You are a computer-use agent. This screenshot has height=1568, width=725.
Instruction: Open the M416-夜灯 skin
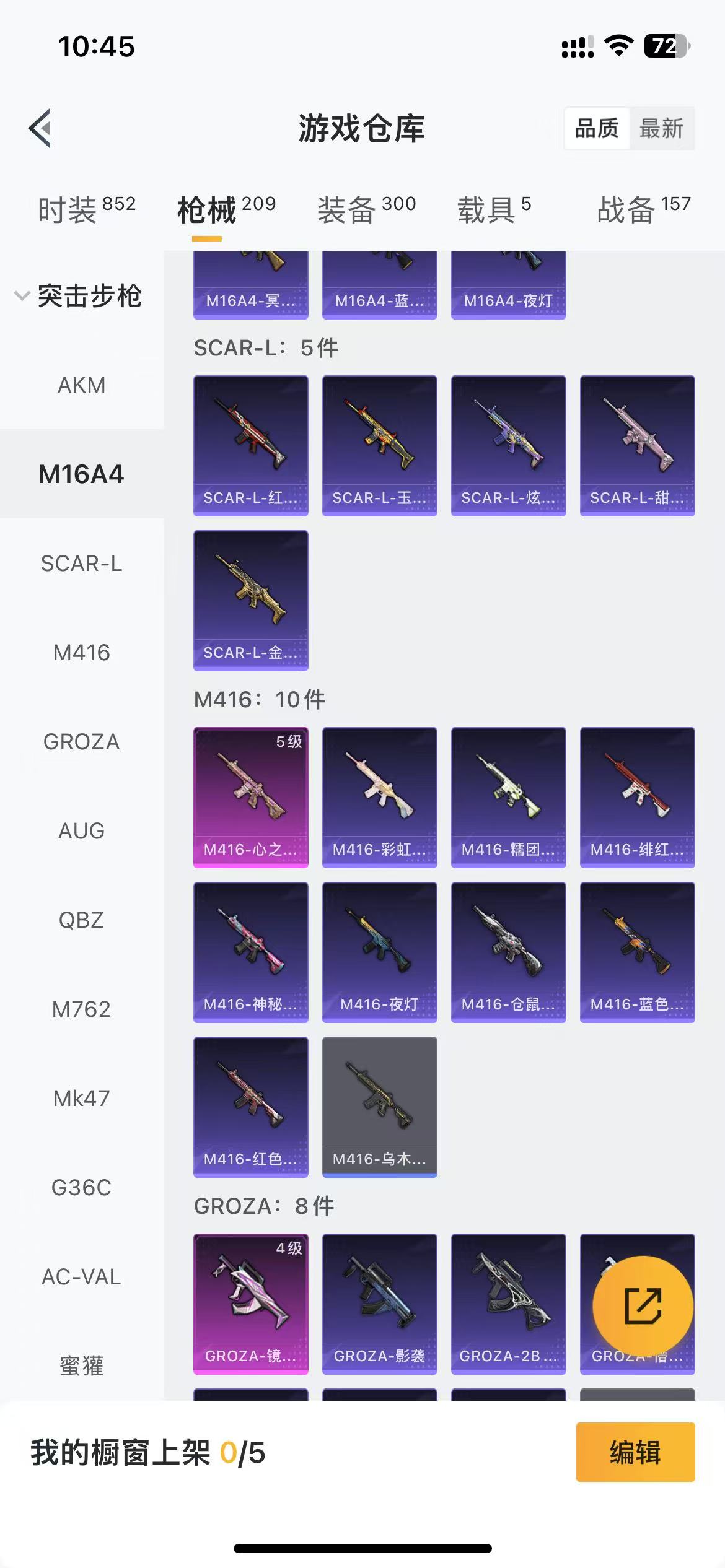(x=380, y=952)
